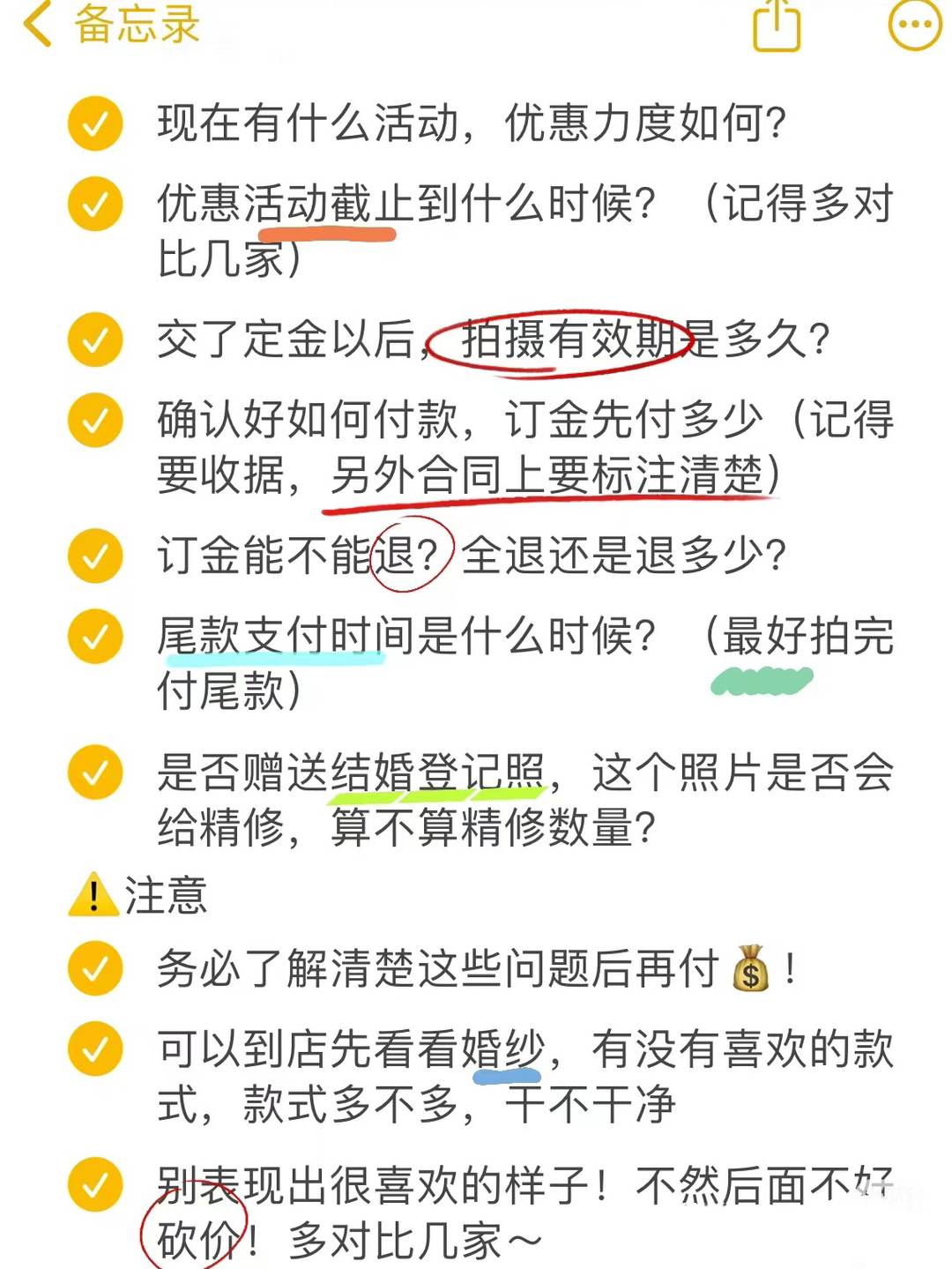Toggle checkbox for 确认好如何付款
952x1269 pixels.
pyautogui.click(x=95, y=420)
